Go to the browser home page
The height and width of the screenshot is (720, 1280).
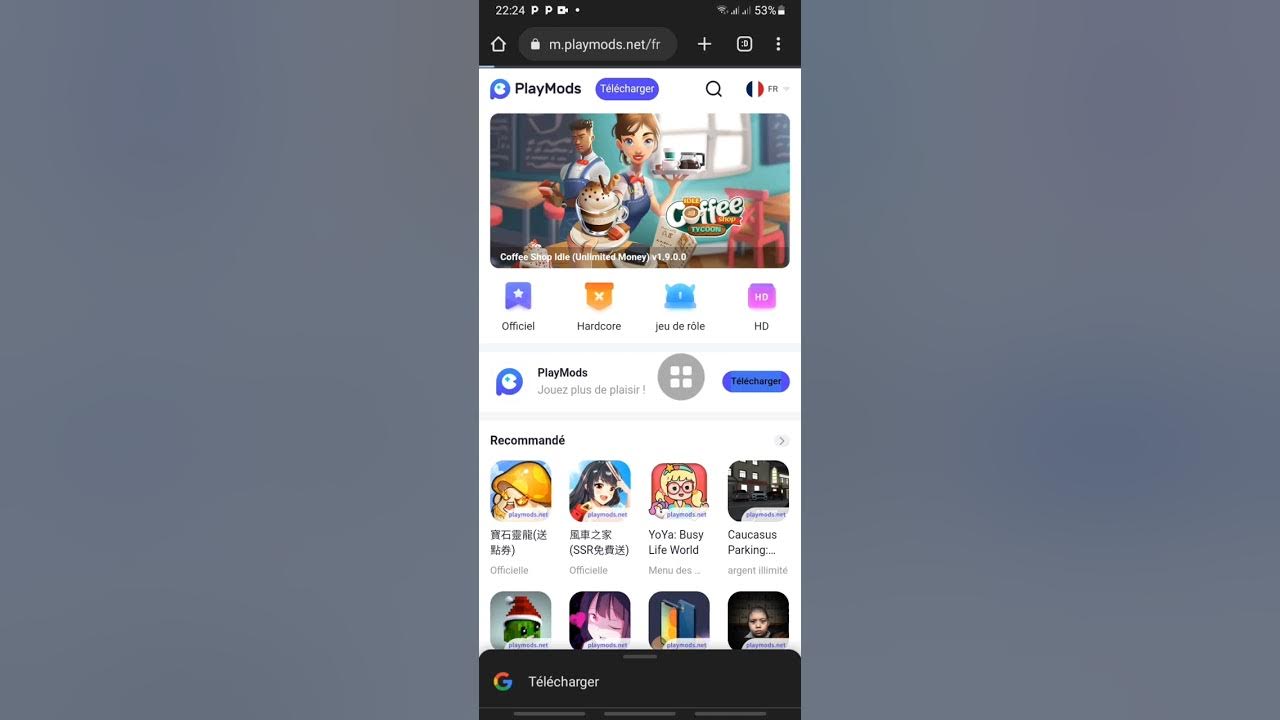(x=498, y=44)
